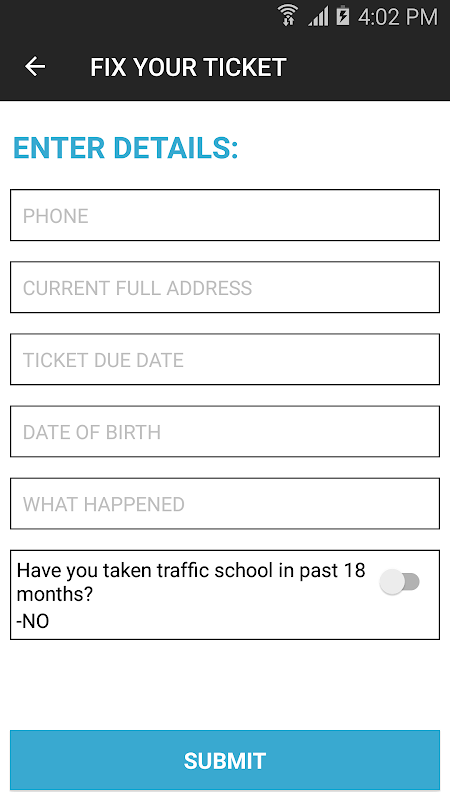450x800 pixels.
Task: Go back using the arrow icon
Action: (35, 67)
